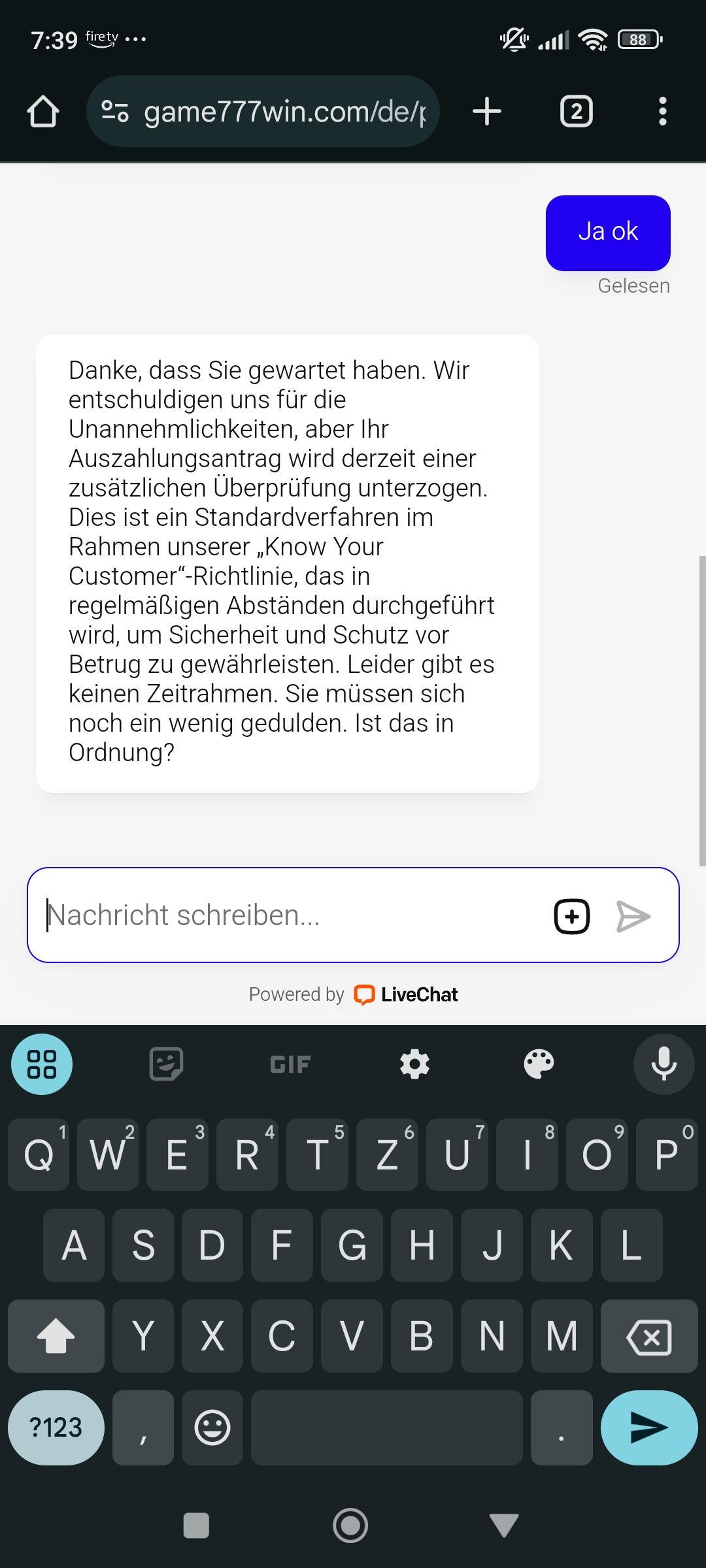Send the chat message with the arrow icon
This screenshot has width=706, height=1568.
(x=633, y=916)
